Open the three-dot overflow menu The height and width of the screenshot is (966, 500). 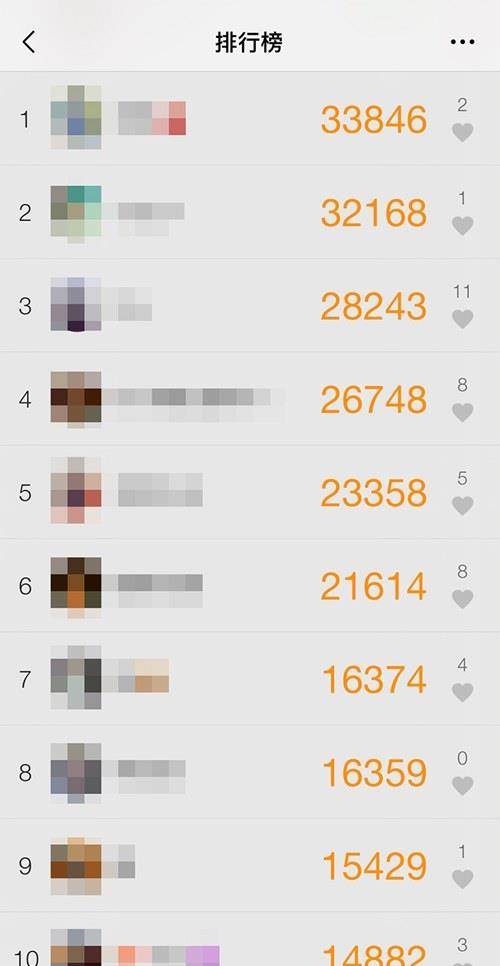[462, 43]
